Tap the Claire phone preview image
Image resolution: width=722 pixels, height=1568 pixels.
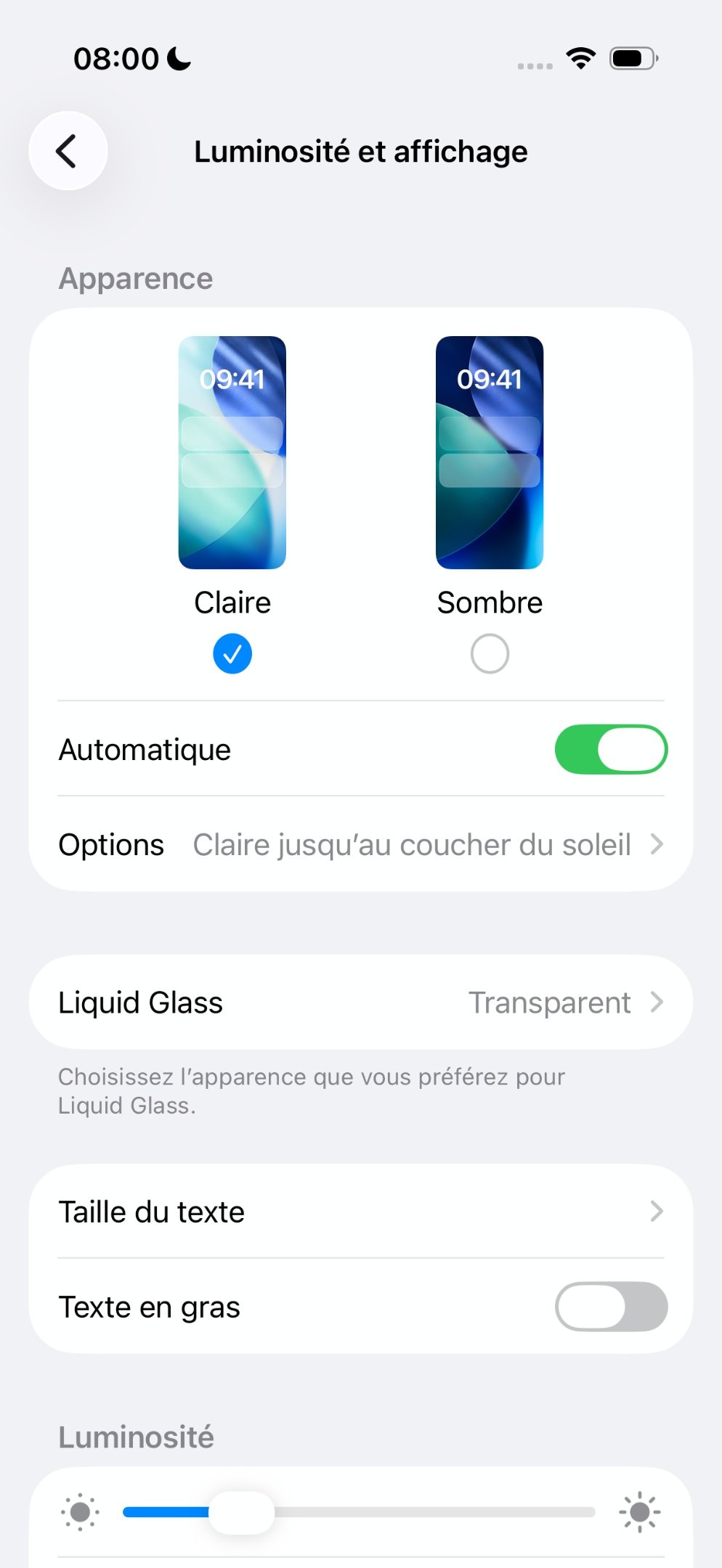tap(232, 452)
